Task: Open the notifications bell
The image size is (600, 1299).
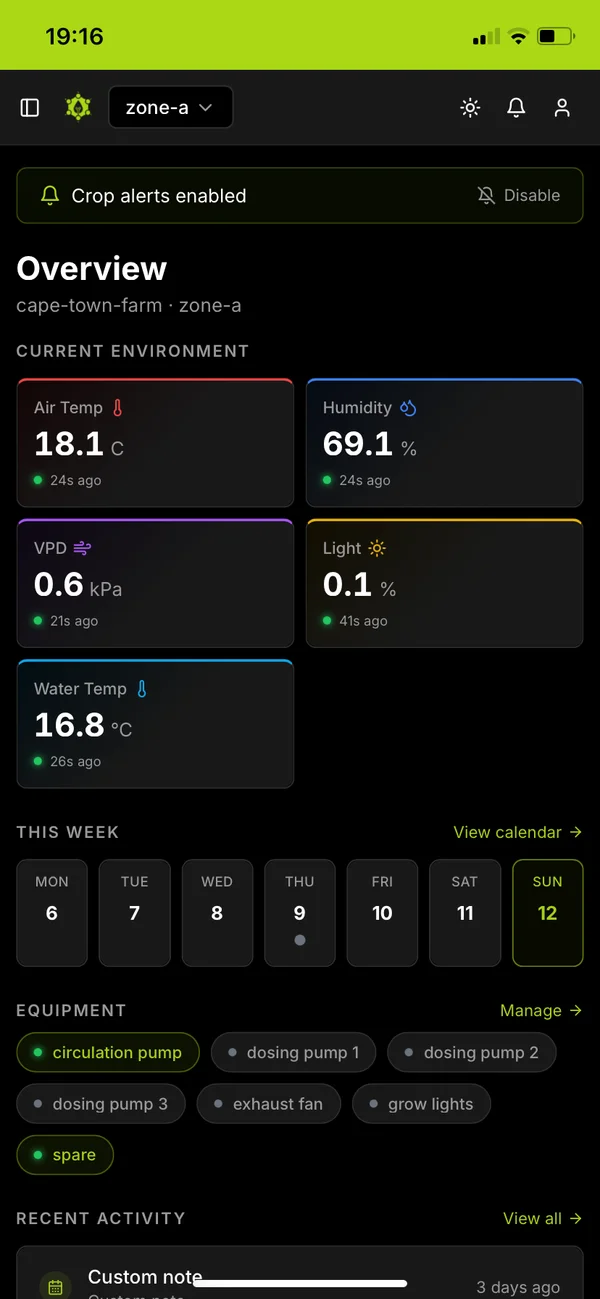Action: point(516,107)
